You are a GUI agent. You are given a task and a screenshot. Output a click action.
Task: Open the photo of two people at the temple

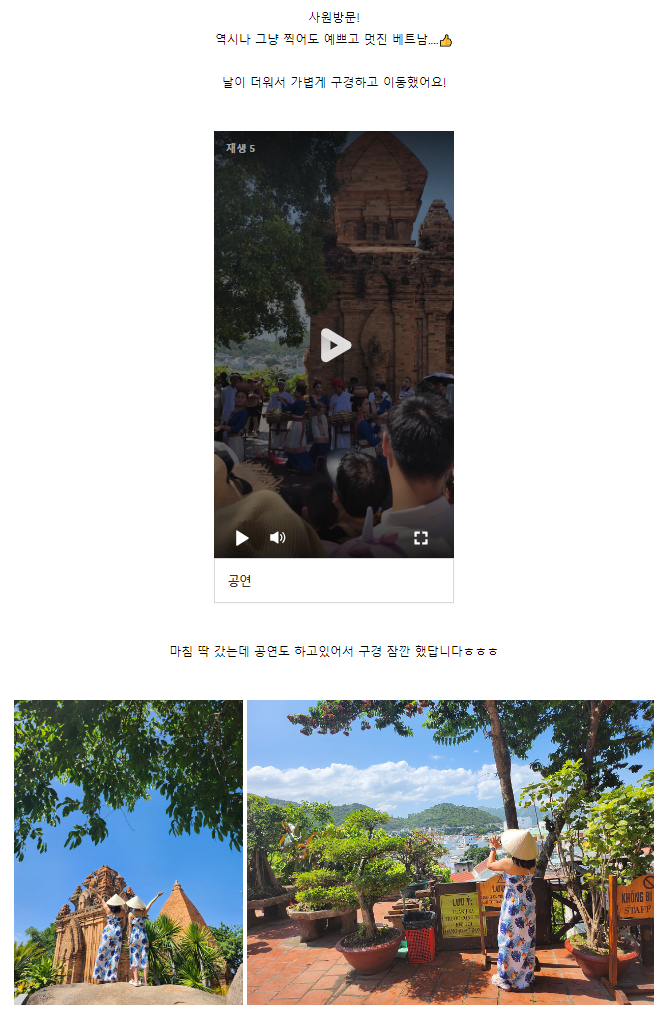coord(128,852)
